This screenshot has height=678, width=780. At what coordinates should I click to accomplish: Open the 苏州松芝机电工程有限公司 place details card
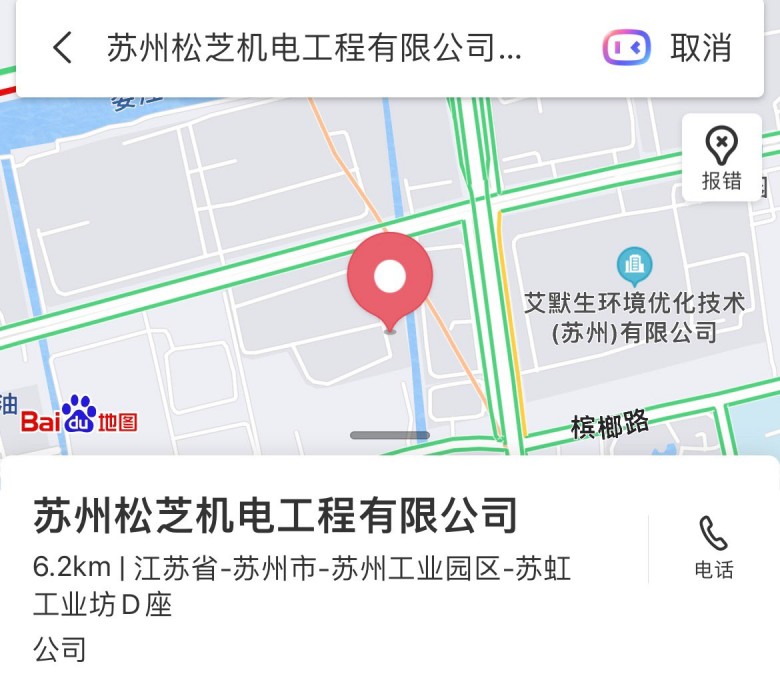300,560
